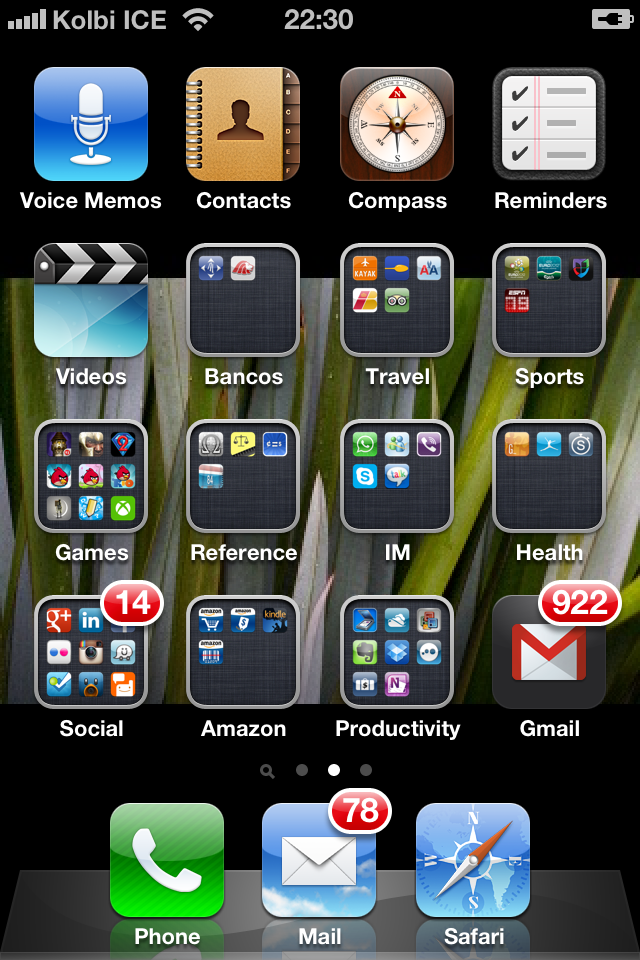This screenshot has height=960, width=640.
Task: Open the Reminders app
Action: [549, 124]
